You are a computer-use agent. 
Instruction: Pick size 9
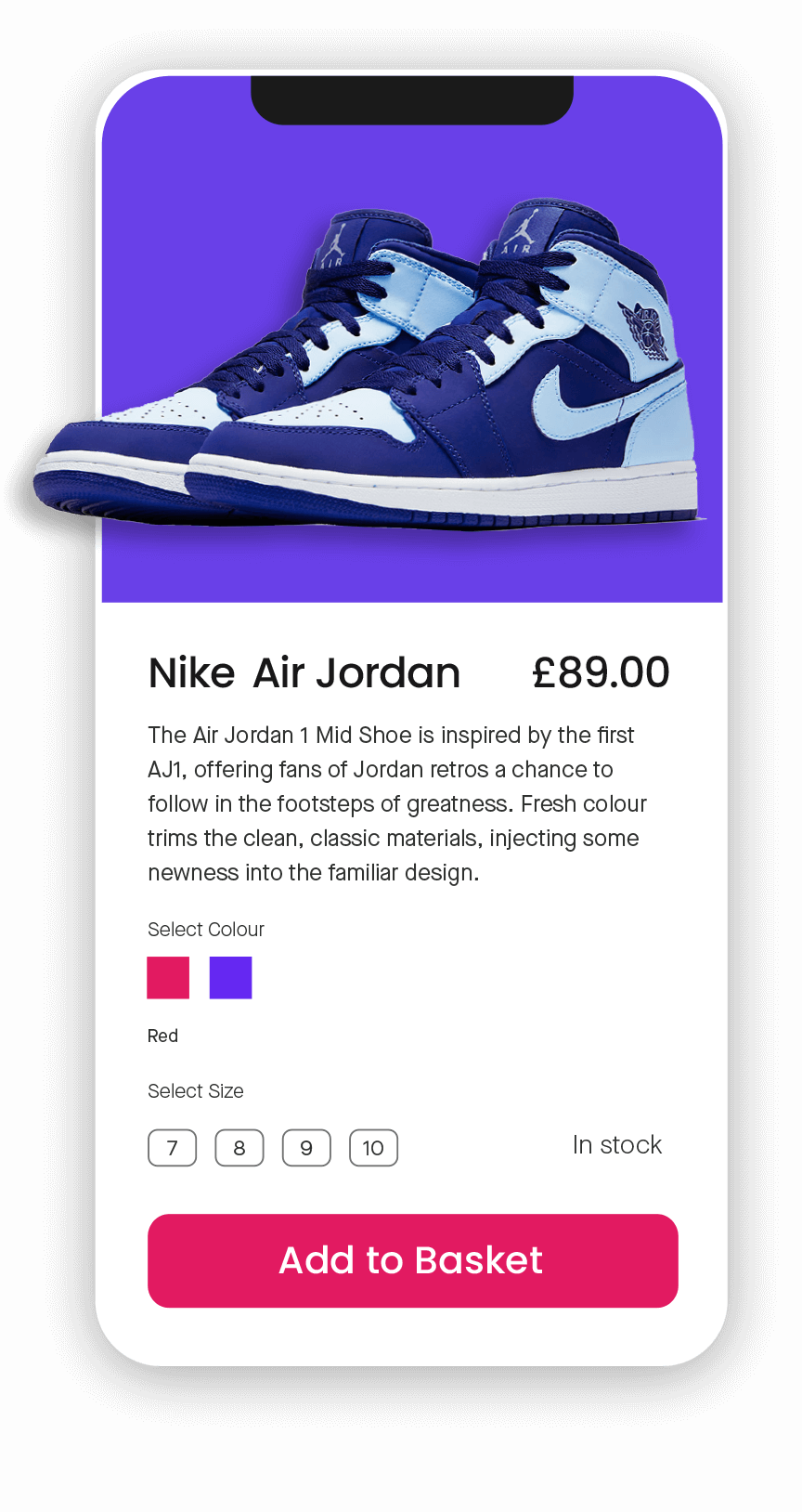click(306, 1148)
